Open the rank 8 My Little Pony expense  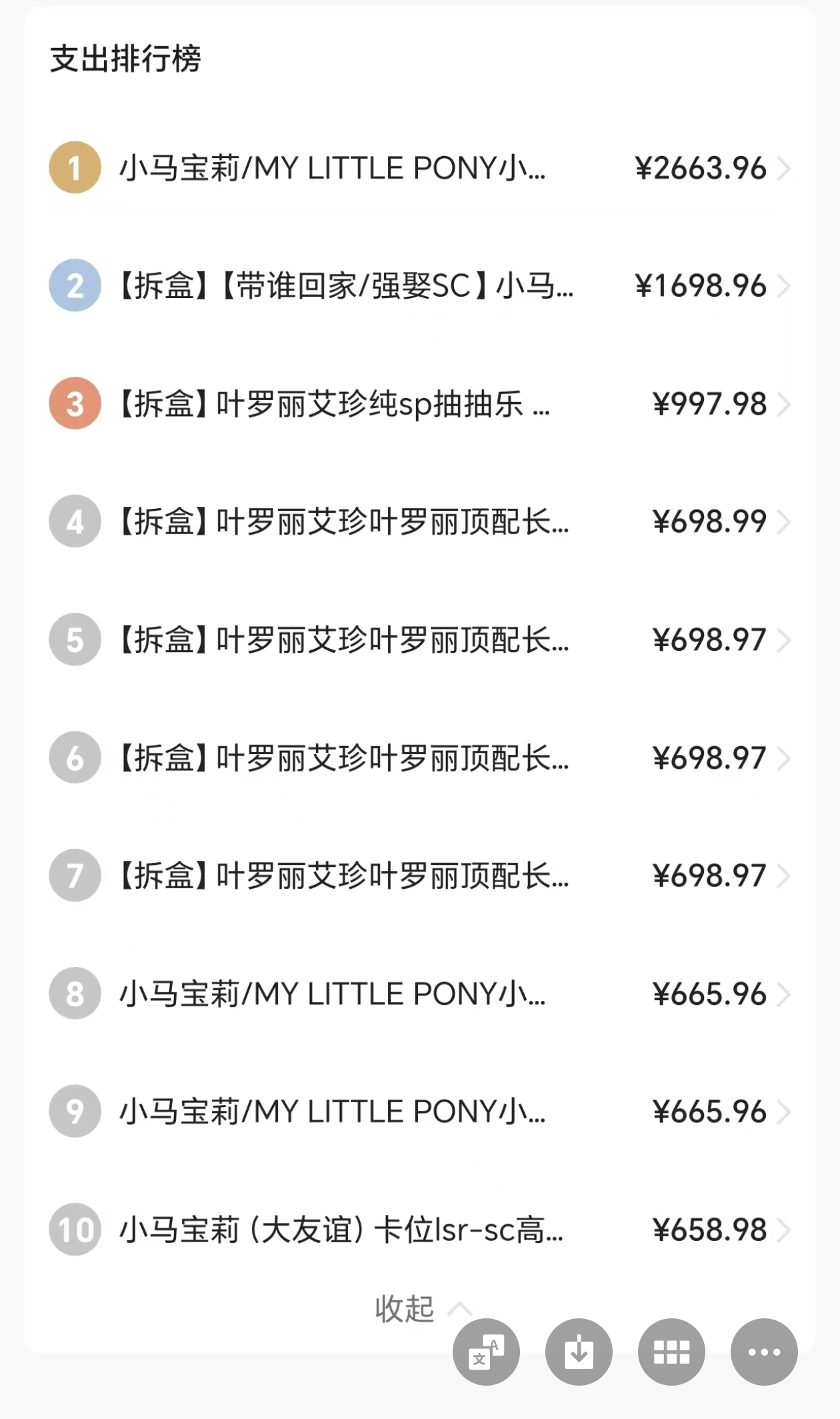pos(420,994)
